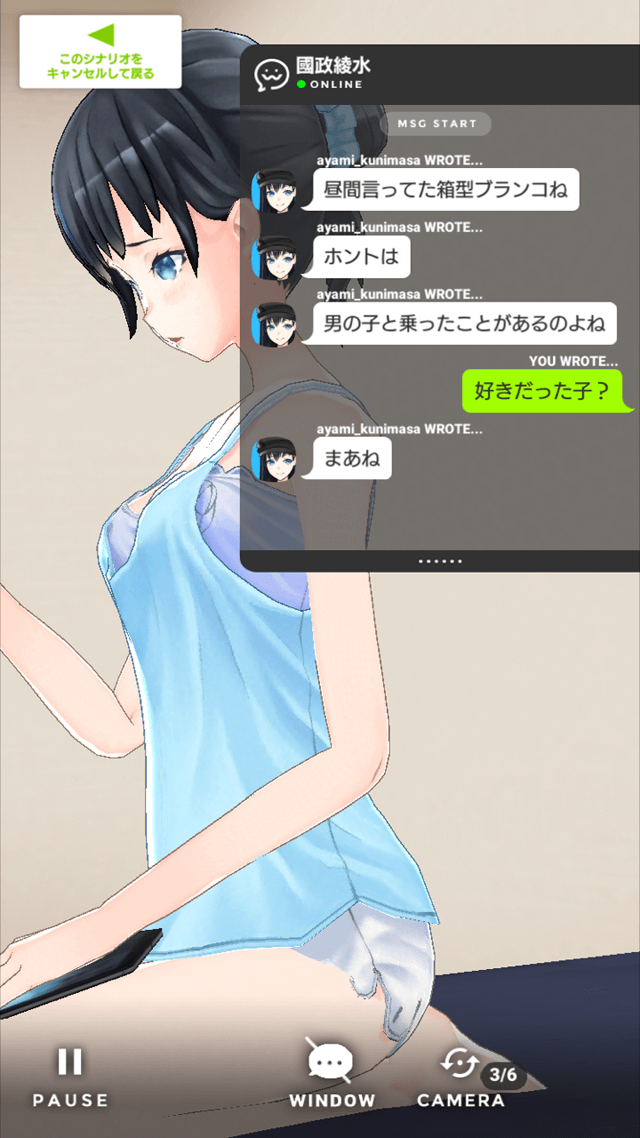Switch to the next camera angle
640x1138 pixels.
tap(462, 1074)
